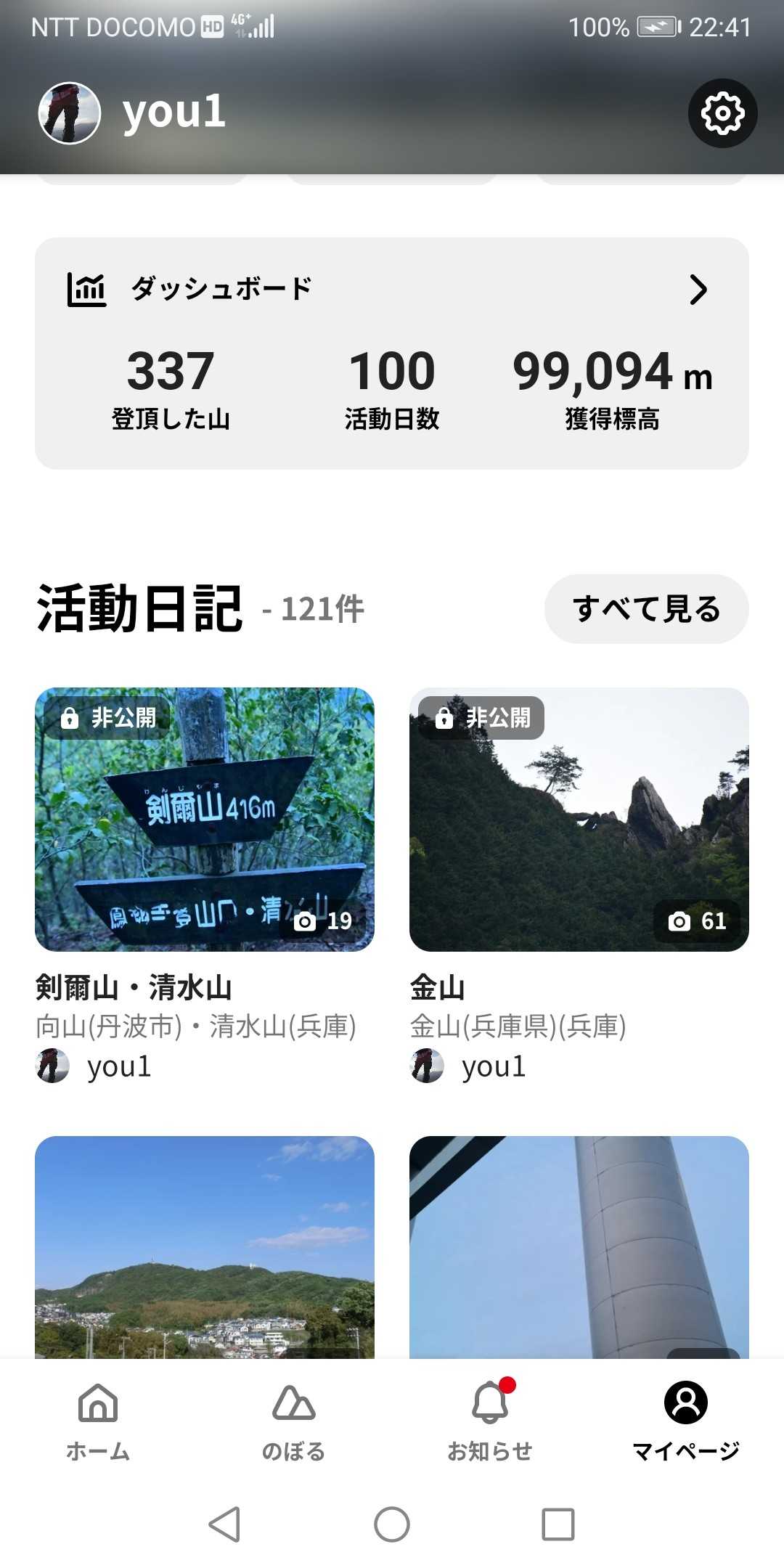Screen dimensions: 784x1568
Task: Tap the system home button
Action: coord(392,1524)
